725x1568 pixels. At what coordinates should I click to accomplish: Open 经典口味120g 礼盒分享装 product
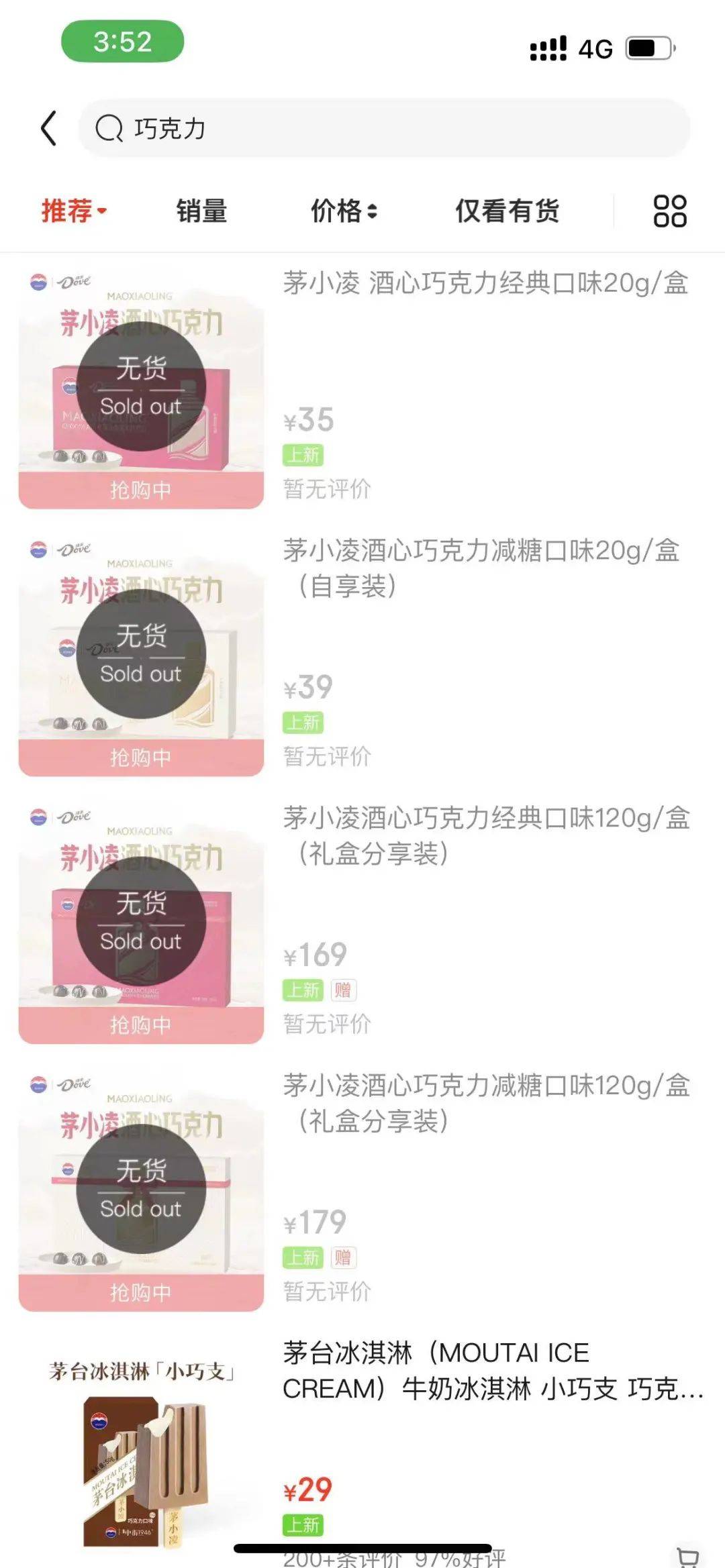pyautogui.click(x=486, y=835)
